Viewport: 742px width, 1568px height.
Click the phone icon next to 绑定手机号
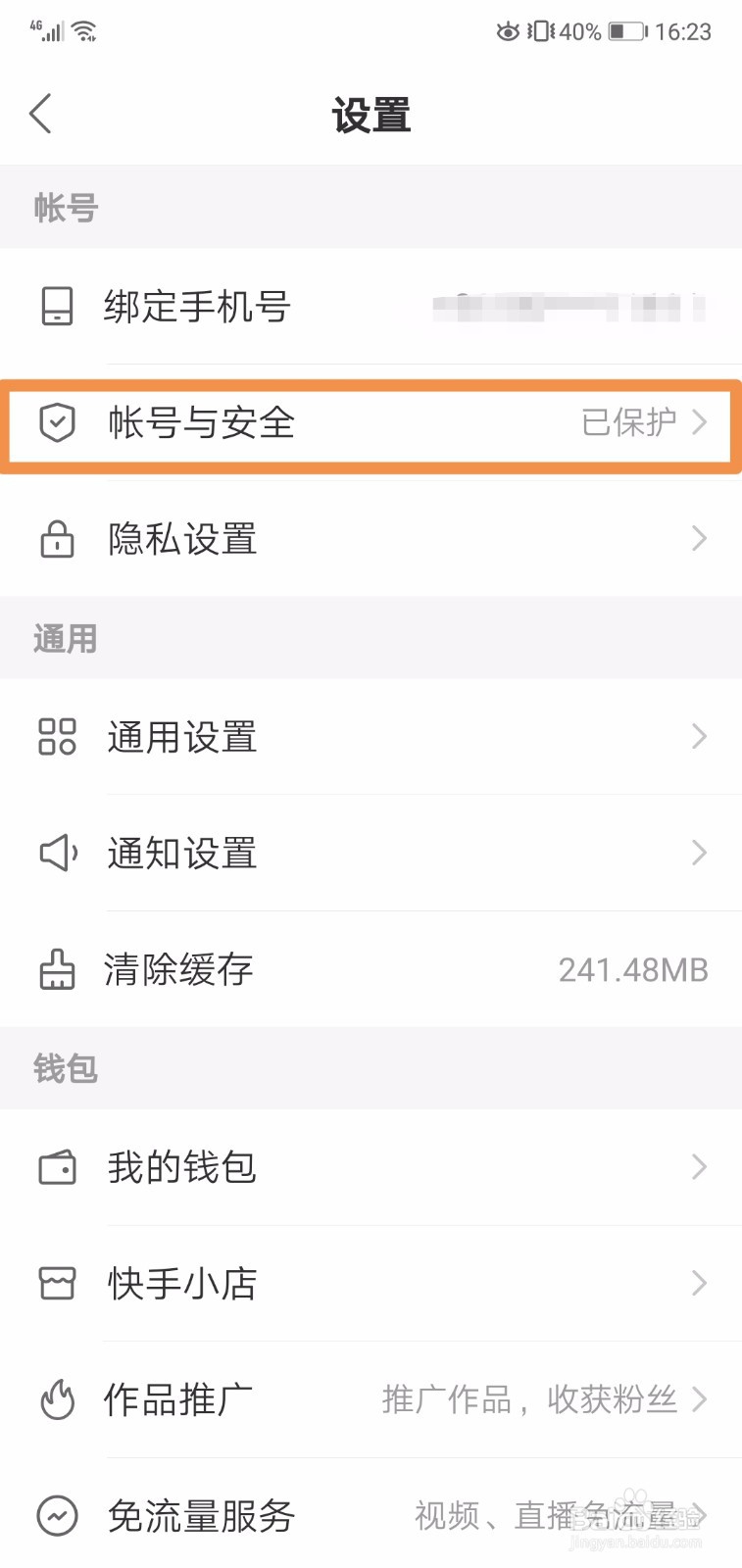click(57, 308)
